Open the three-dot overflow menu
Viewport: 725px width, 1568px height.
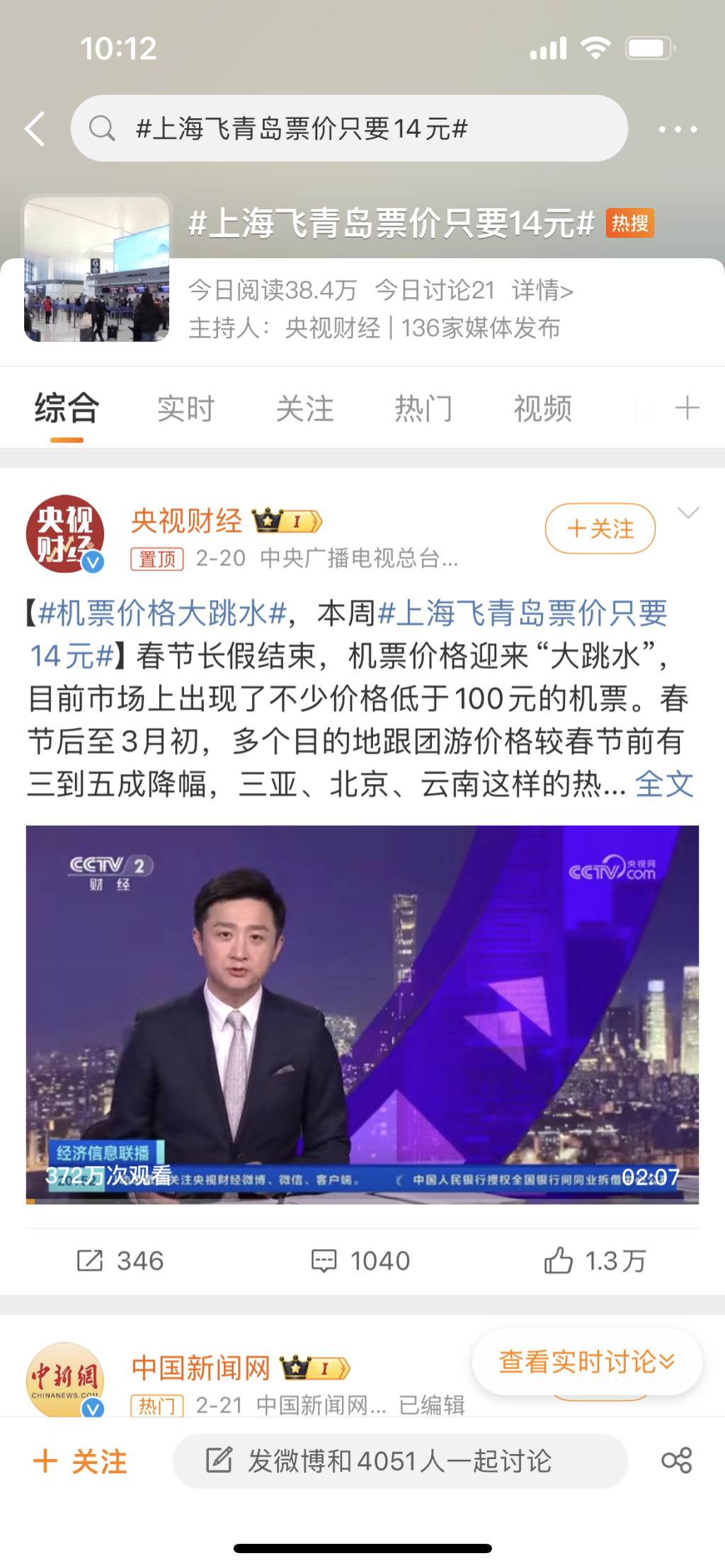pos(677,129)
